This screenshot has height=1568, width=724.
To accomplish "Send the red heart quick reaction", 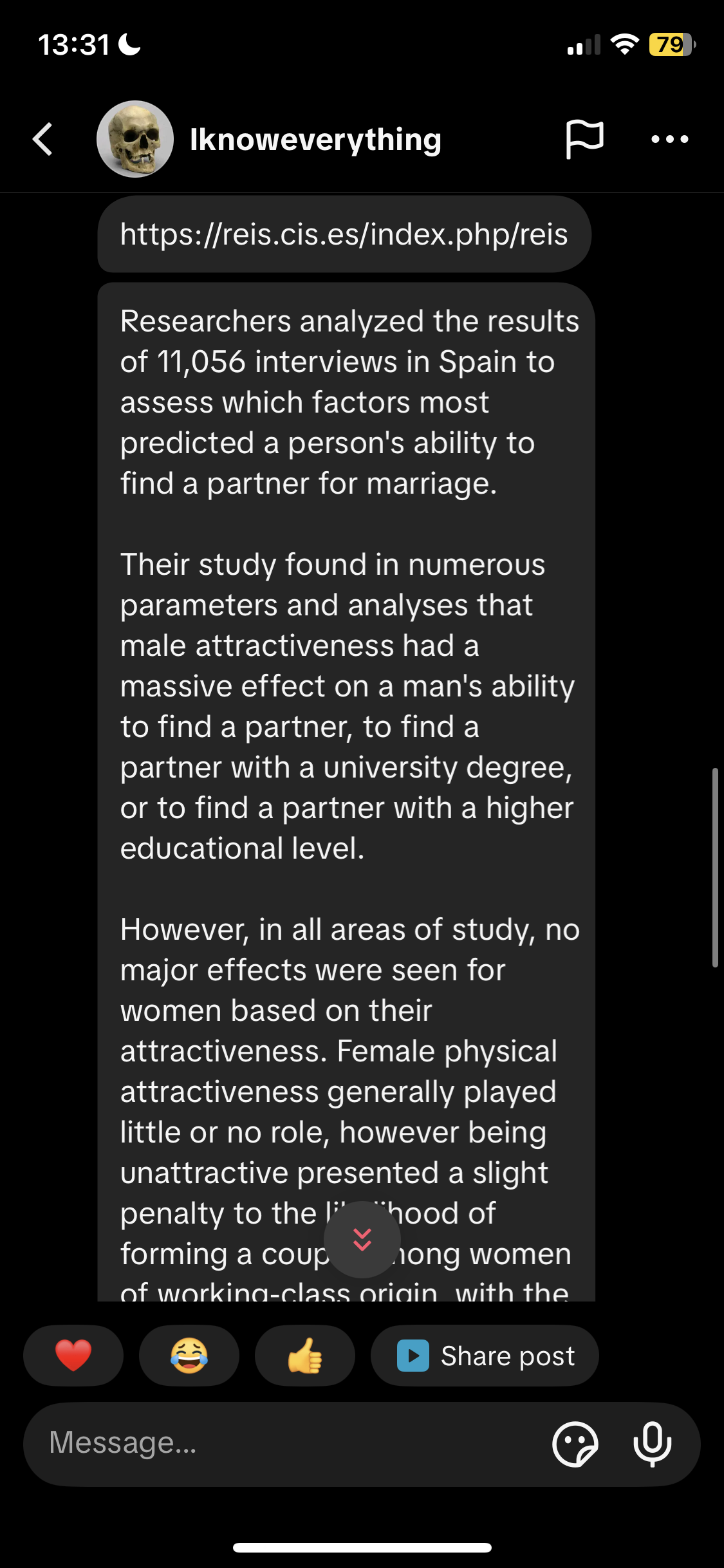I will point(73,1356).
